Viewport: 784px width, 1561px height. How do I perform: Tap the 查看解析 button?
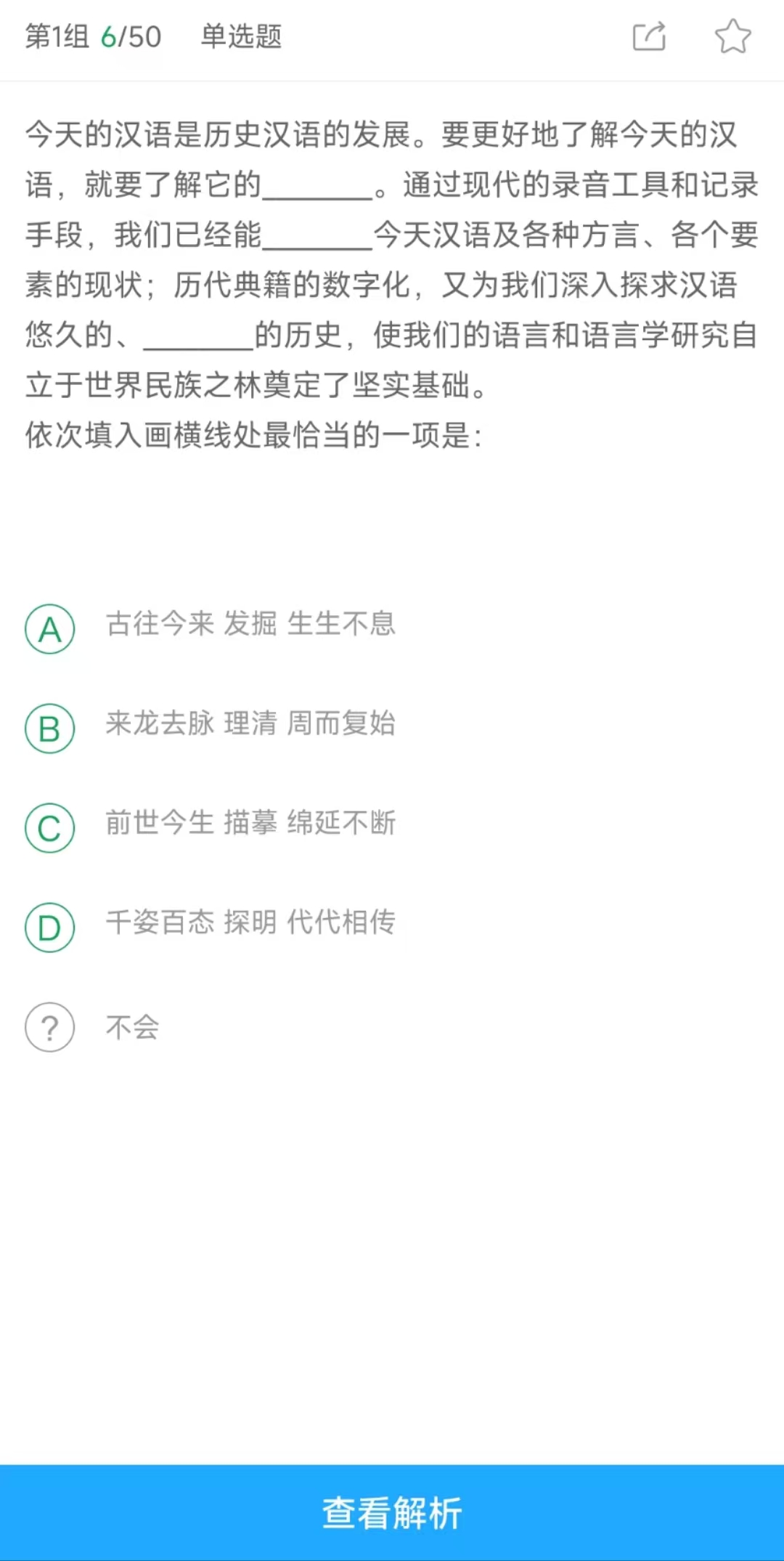click(x=392, y=1513)
